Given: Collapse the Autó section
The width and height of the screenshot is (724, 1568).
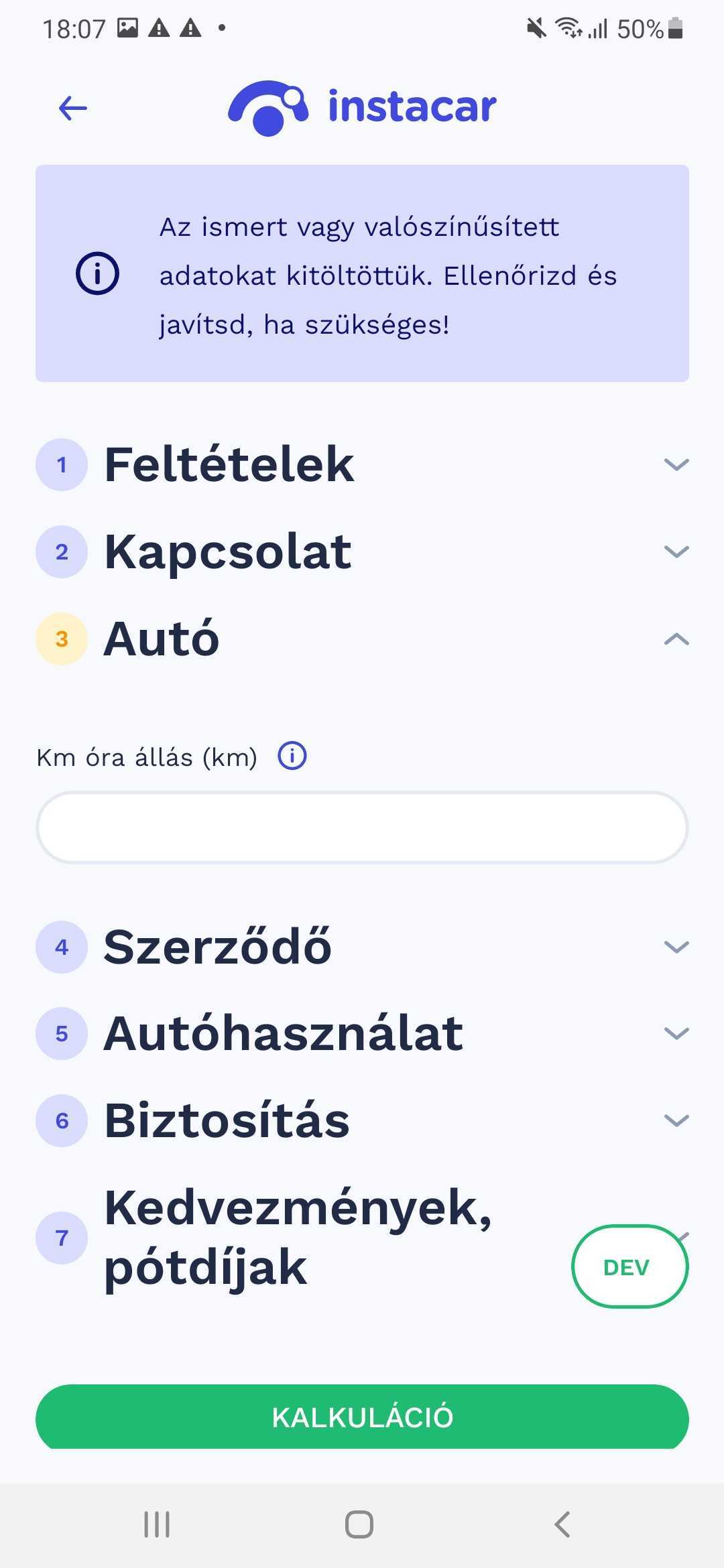Looking at the screenshot, I should click(676, 639).
